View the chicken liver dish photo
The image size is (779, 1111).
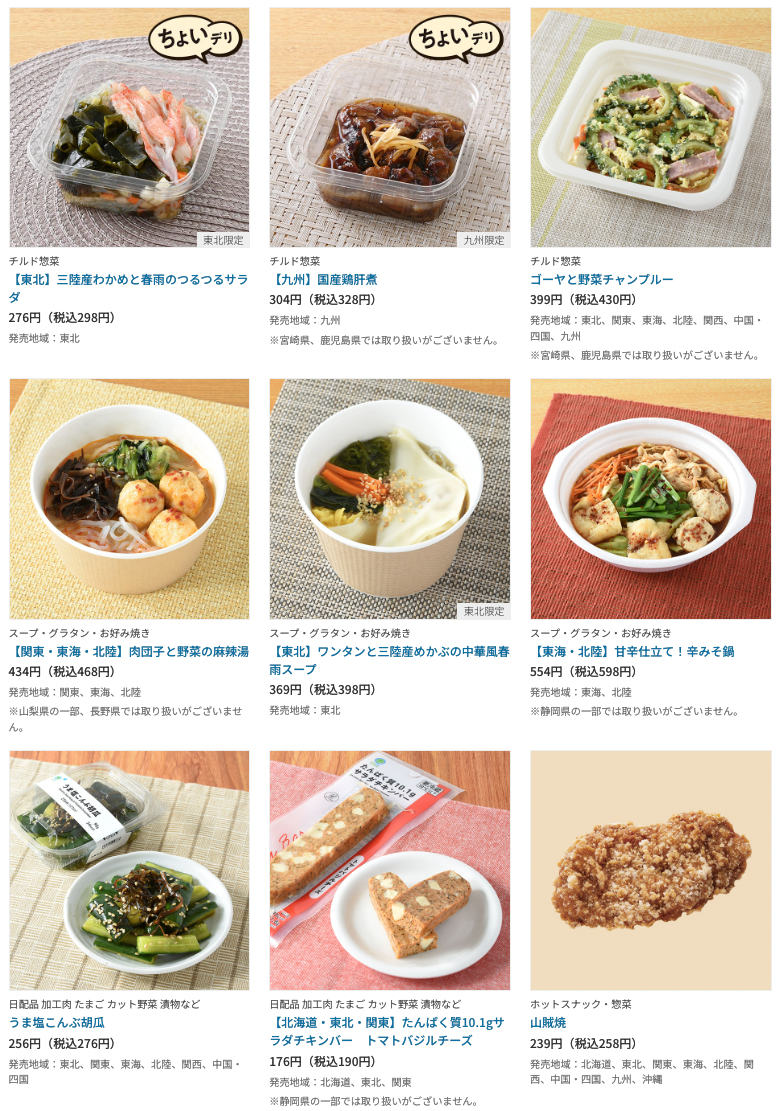389,128
